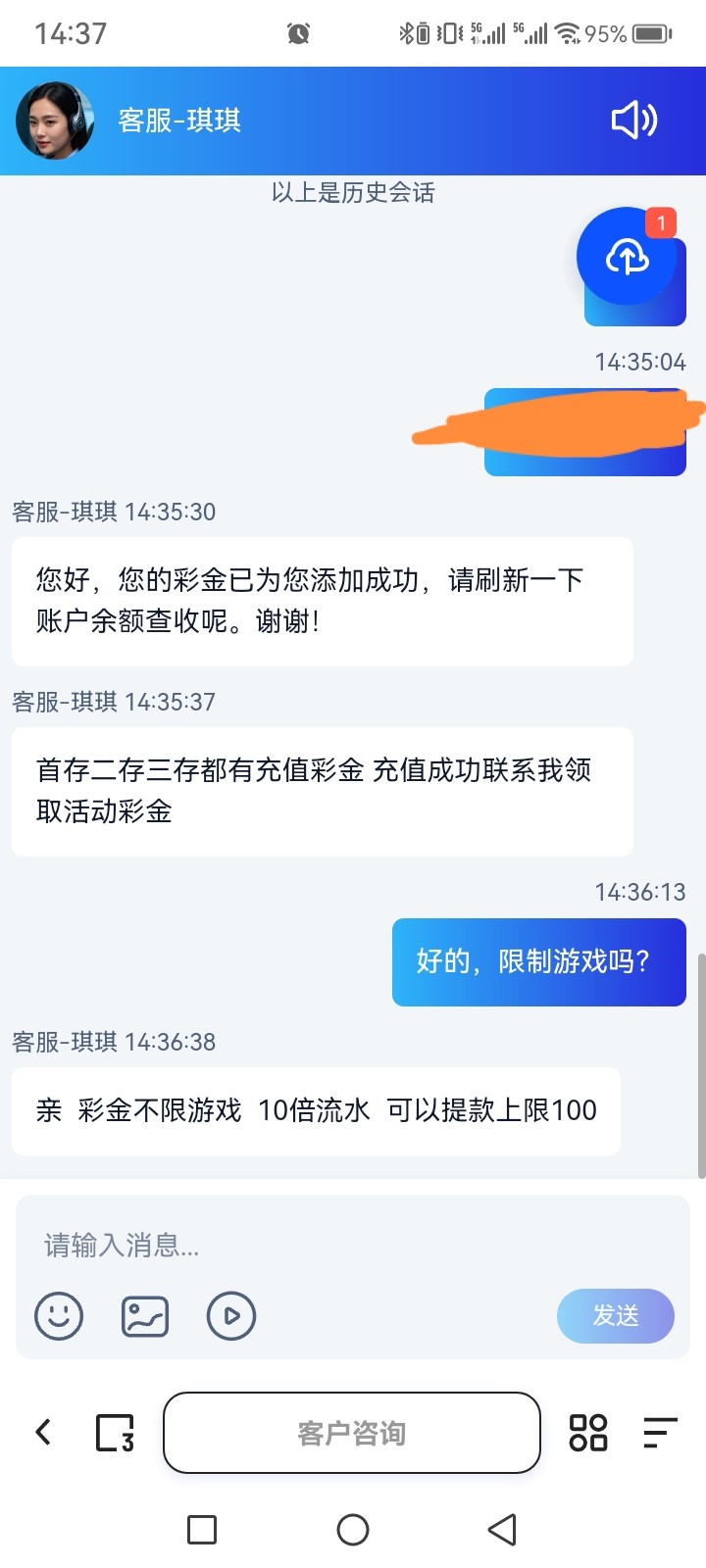Open the browser tabs switcher
The image size is (706, 1568).
(115, 1432)
